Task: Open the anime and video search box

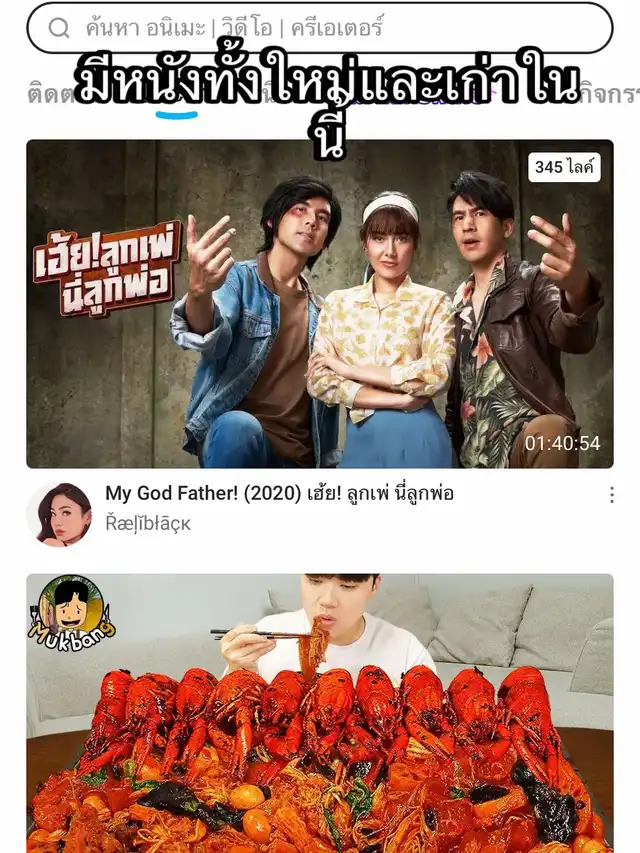Action: pyautogui.click(x=320, y=28)
